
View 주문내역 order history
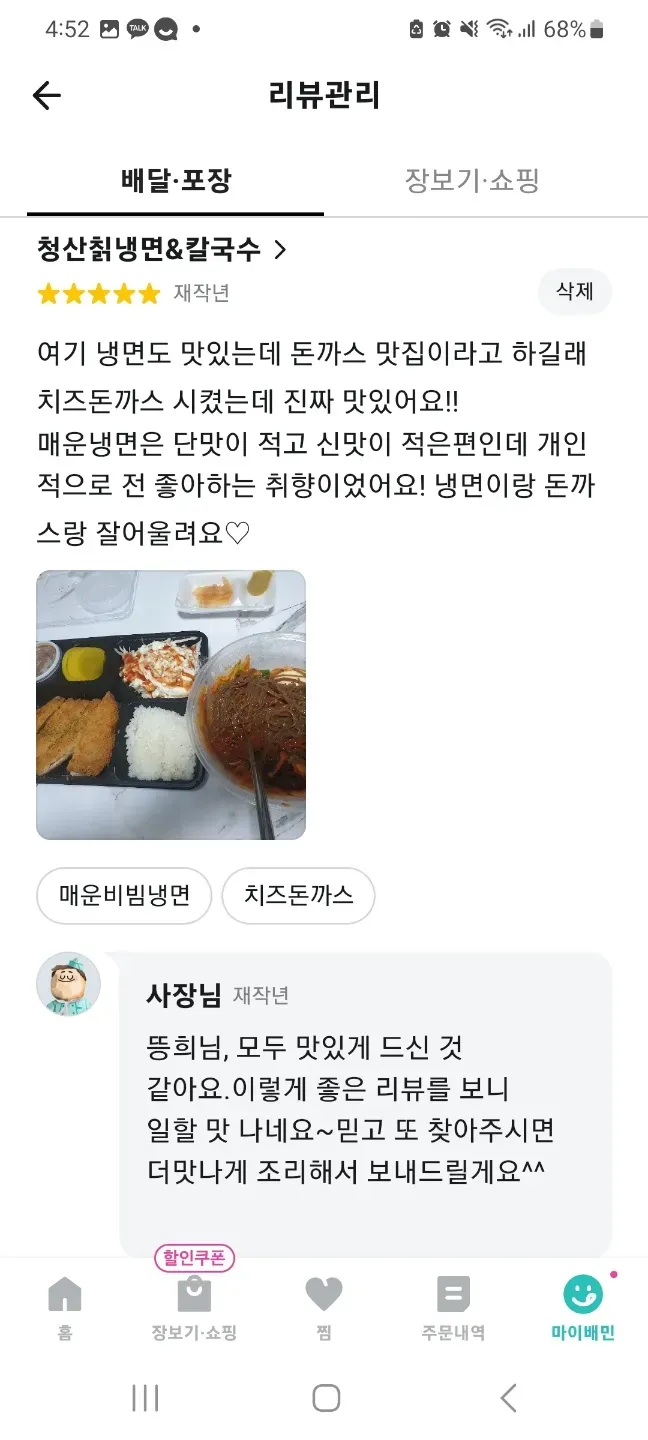[x=453, y=1307]
